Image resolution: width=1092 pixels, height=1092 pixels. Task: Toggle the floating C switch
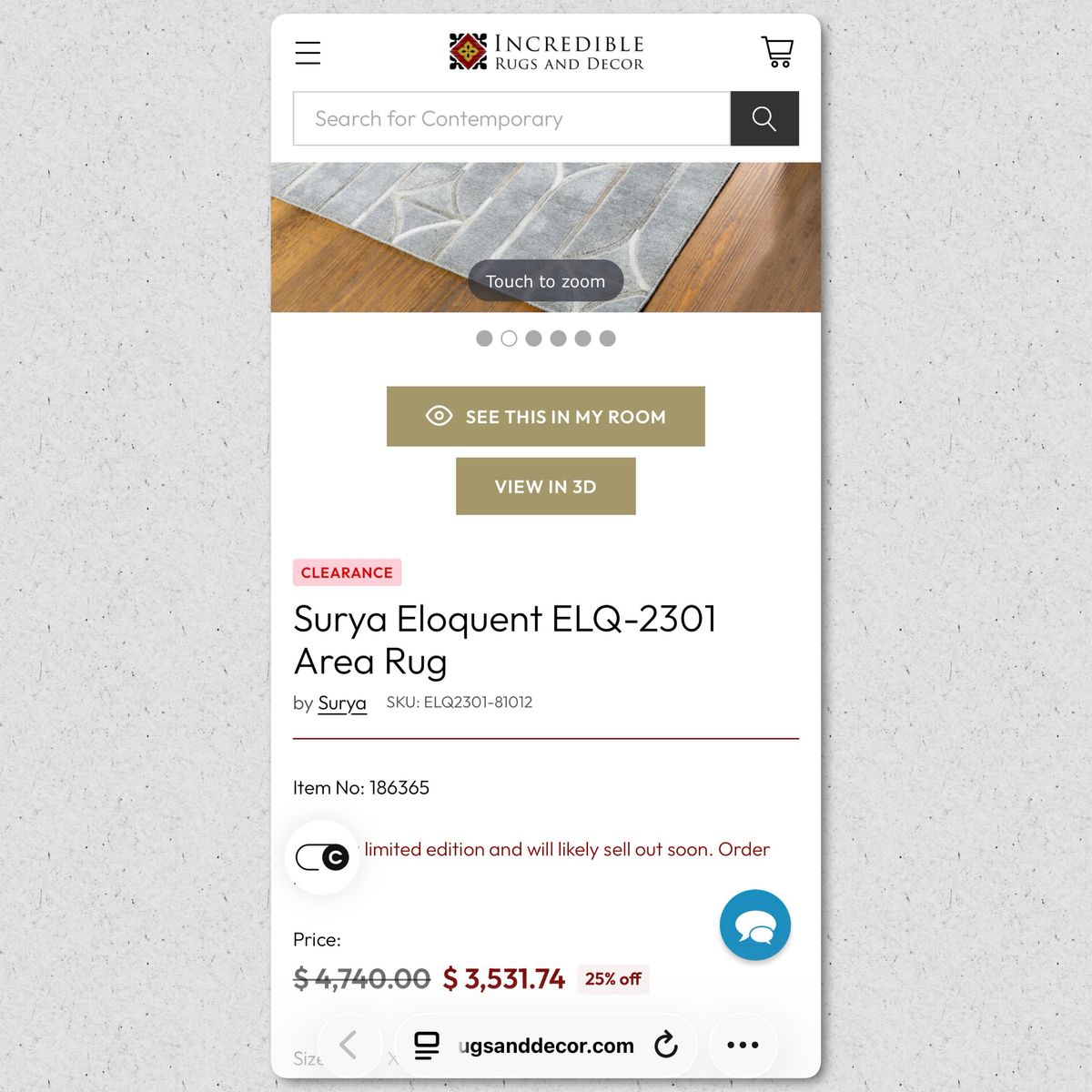[x=323, y=857]
